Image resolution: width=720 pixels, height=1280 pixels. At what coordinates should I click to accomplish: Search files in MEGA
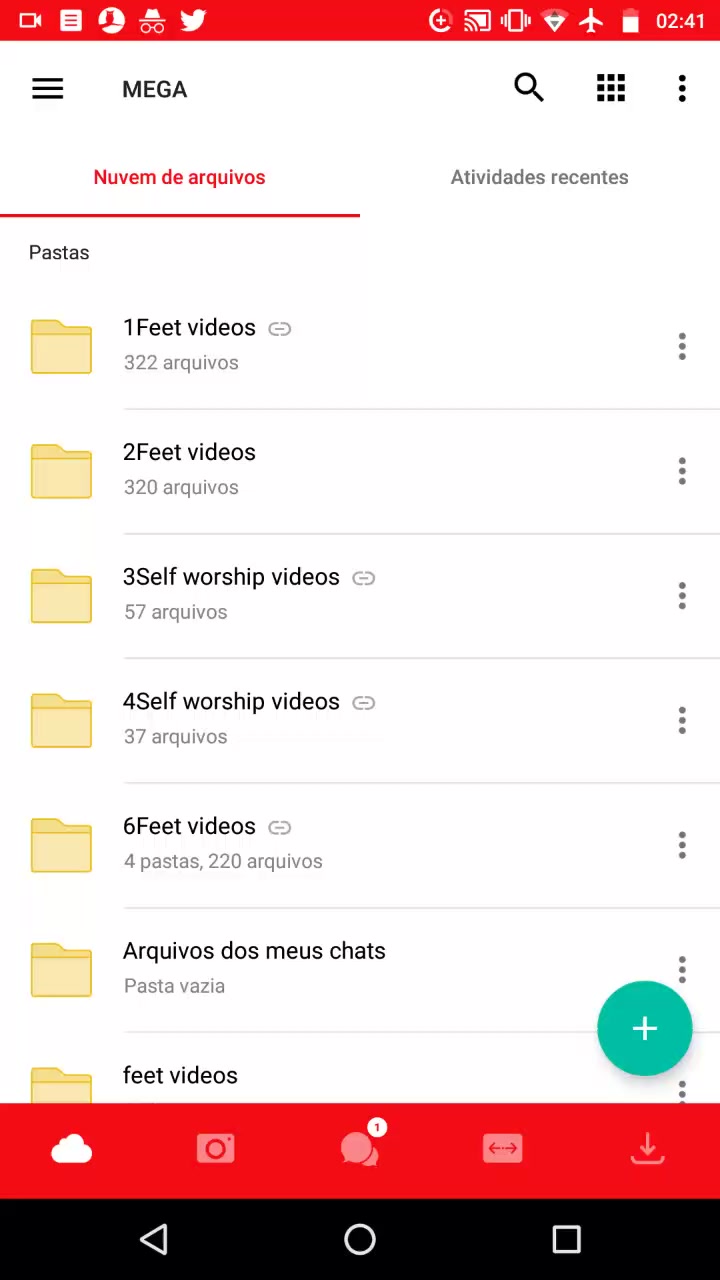[529, 88]
